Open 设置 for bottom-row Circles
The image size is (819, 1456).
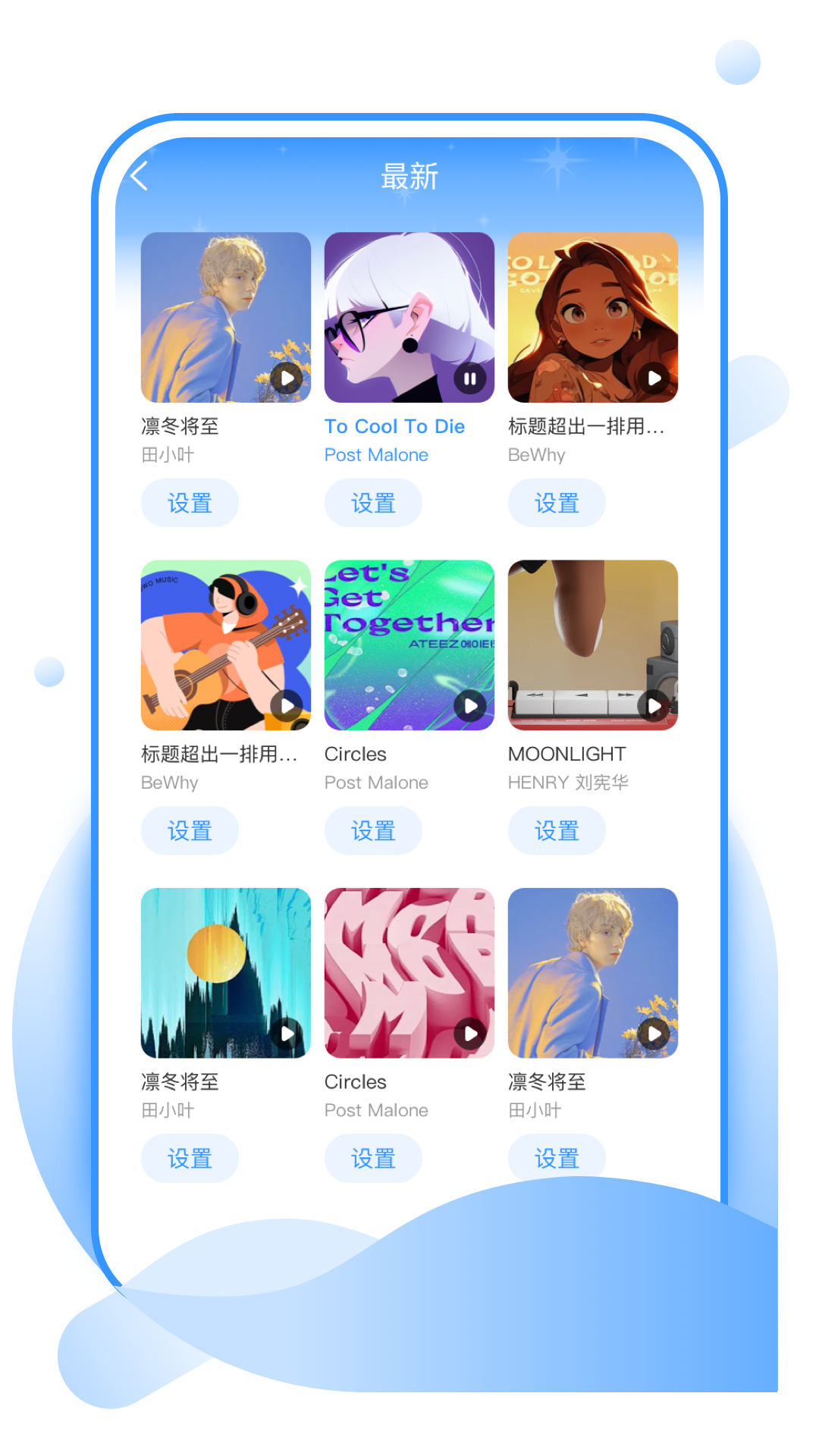[373, 1158]
